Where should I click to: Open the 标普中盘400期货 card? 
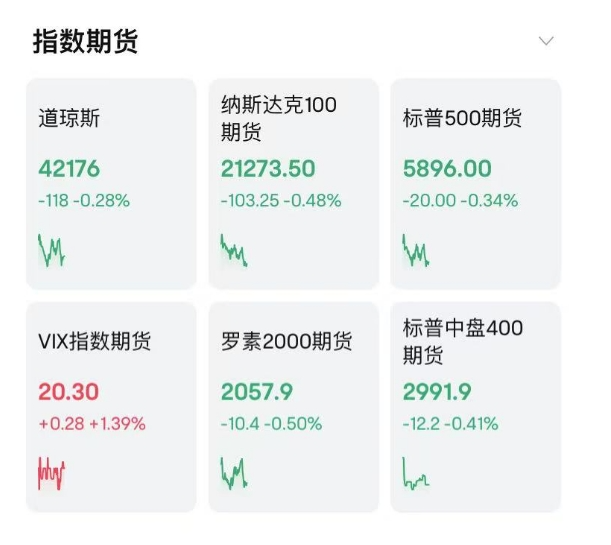pyautogui.click(x=475, y=407)
